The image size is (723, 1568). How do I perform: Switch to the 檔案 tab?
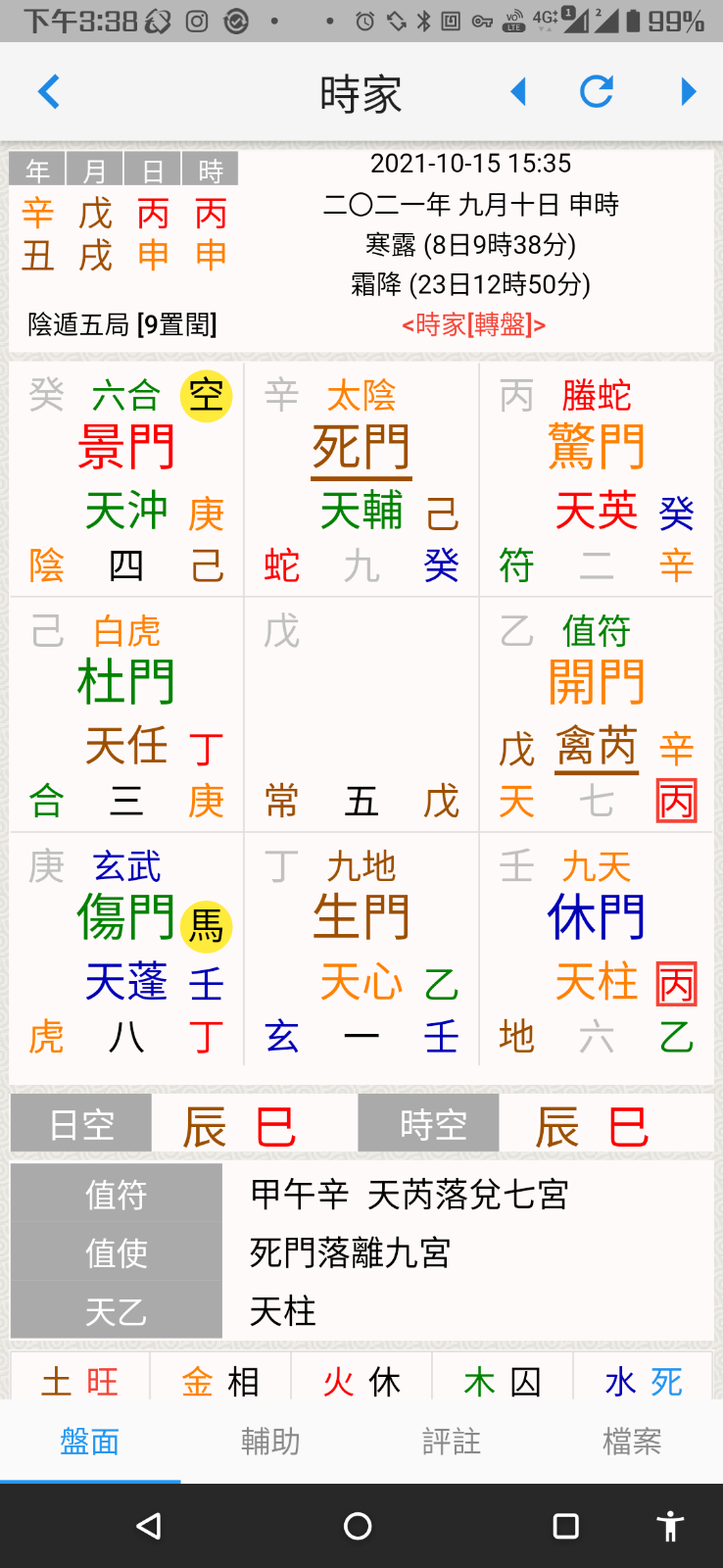632,1442
